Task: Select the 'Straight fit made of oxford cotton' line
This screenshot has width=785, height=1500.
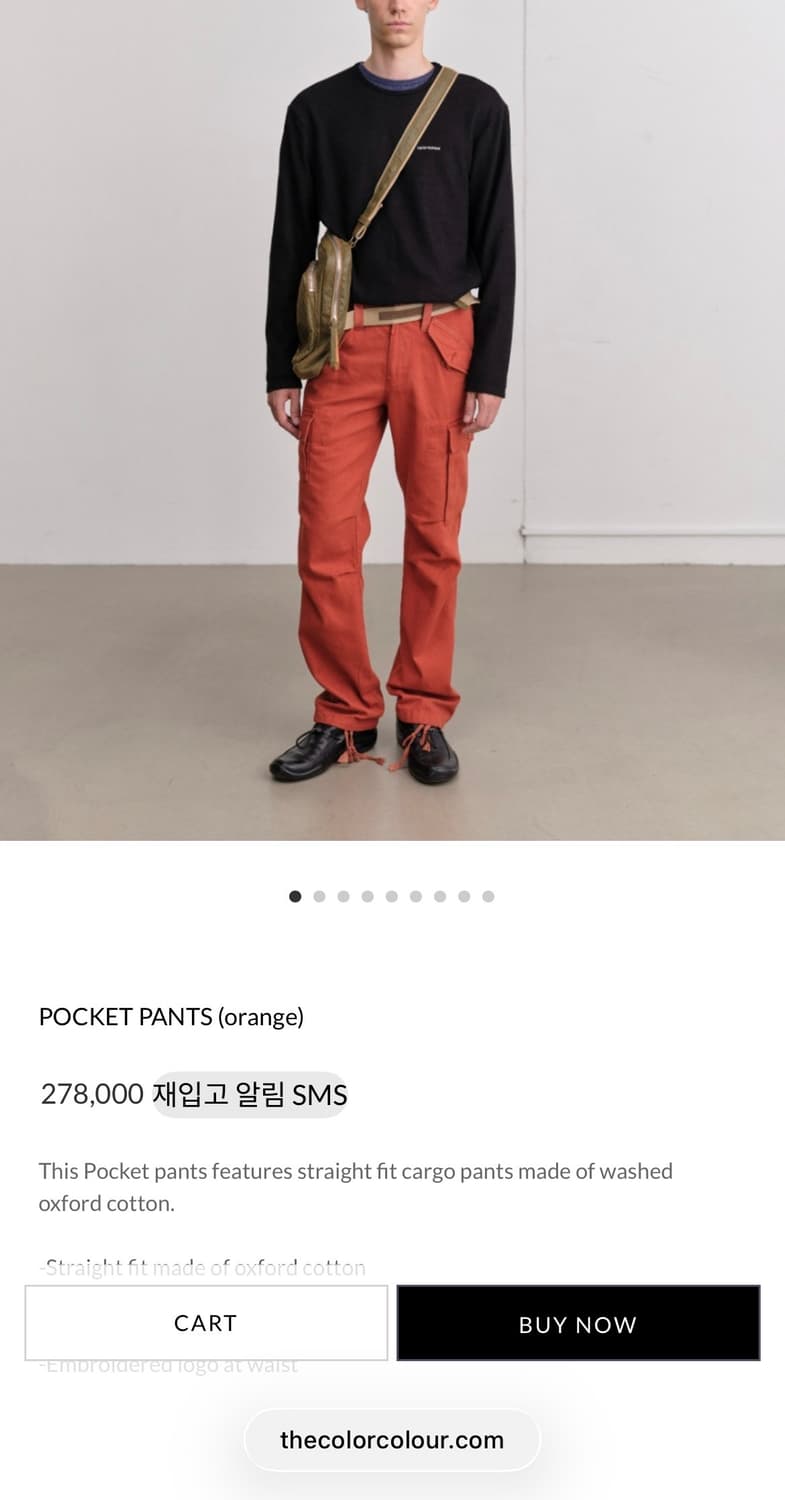Action: point(202,1267)
